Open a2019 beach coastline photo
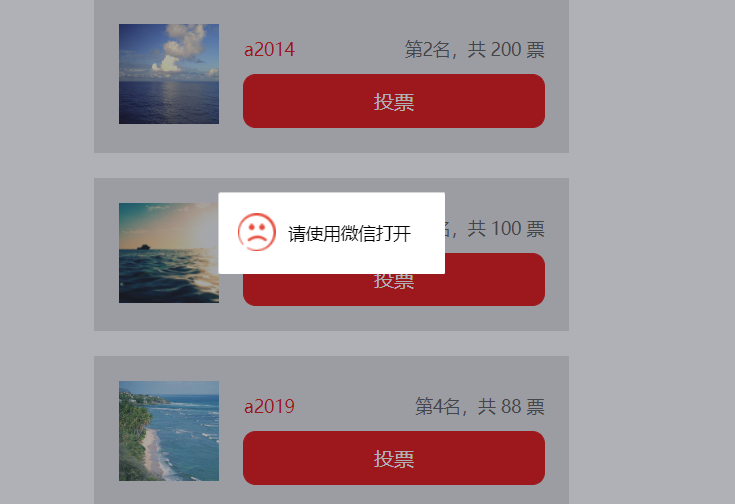The image size is (735, 504). pyautogui.click(x=168, y=430)
